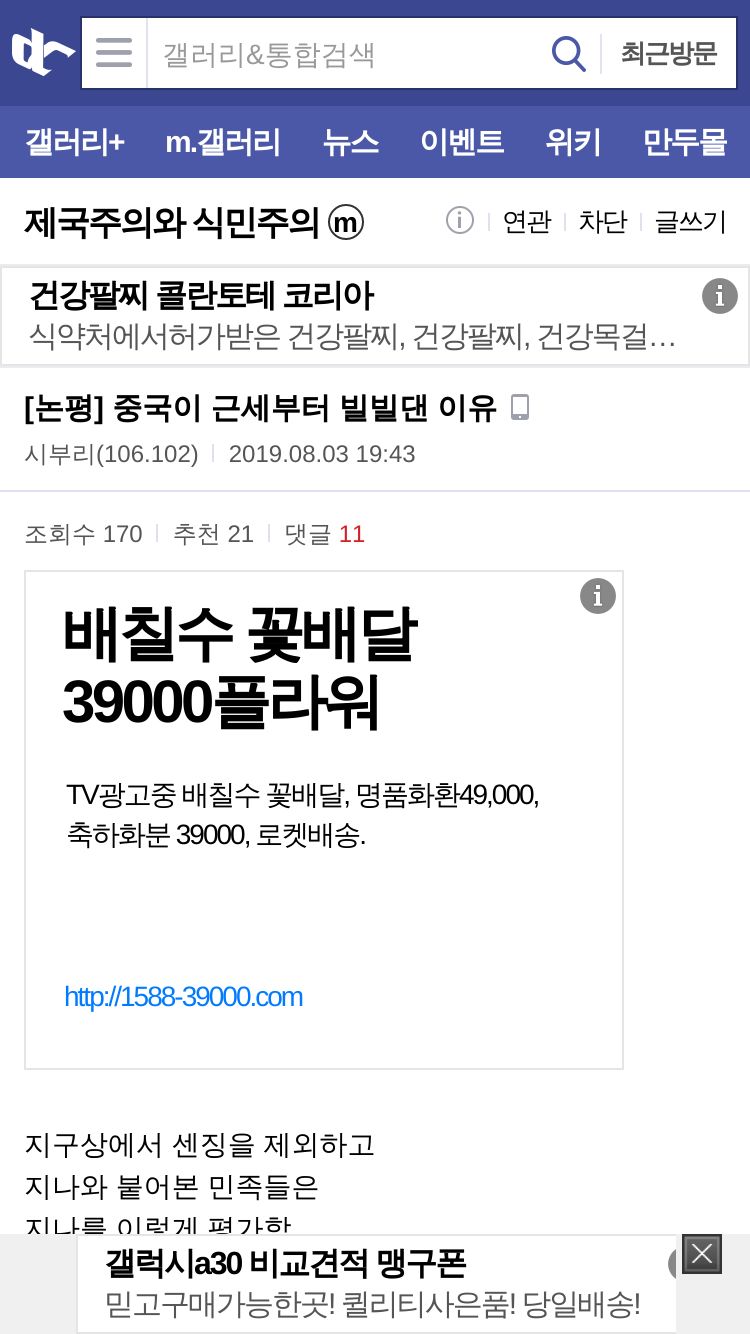Switch to the 갤러리+ tab
This screenshot has height=1334, width=750.
tap(75, 142)
